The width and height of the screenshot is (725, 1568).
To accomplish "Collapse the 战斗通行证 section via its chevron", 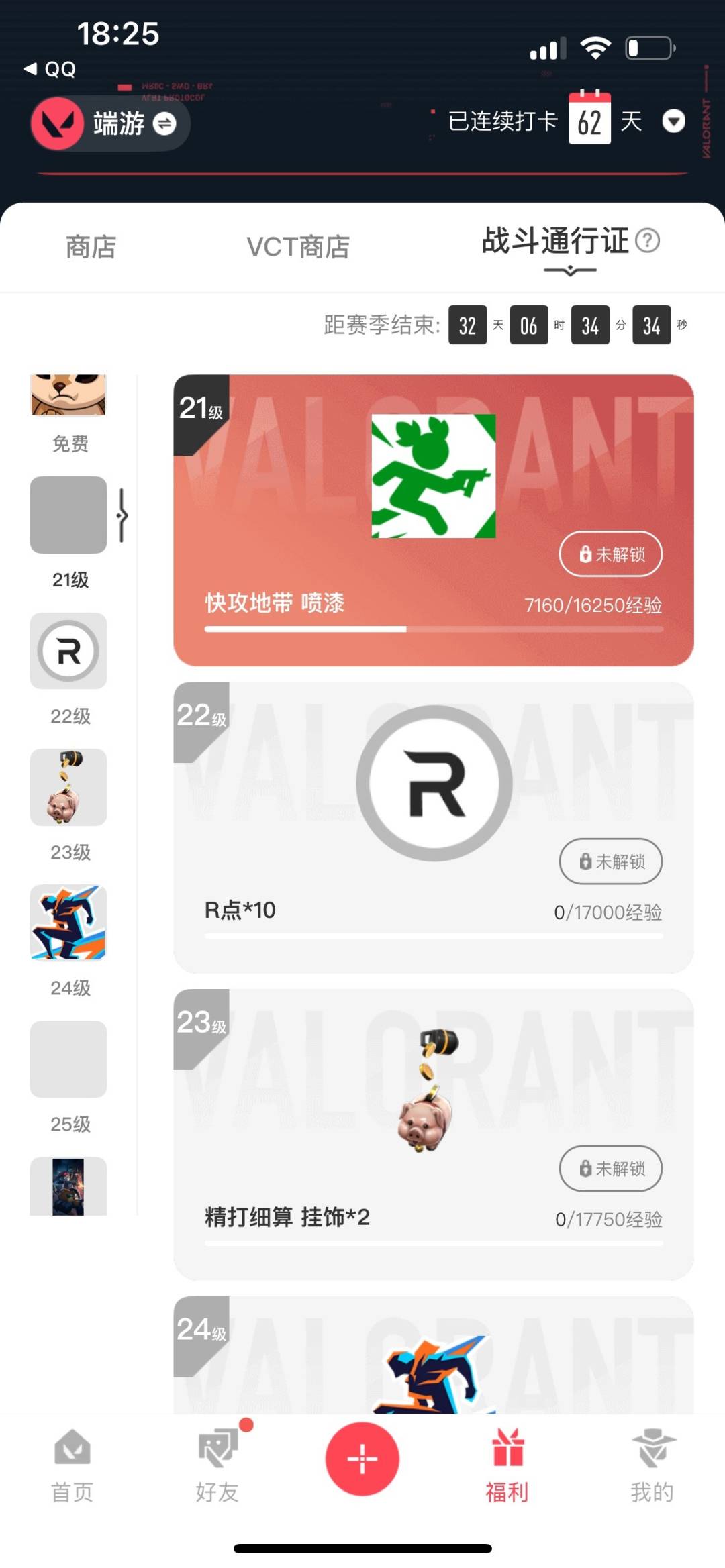I will [x=569, y=270].
